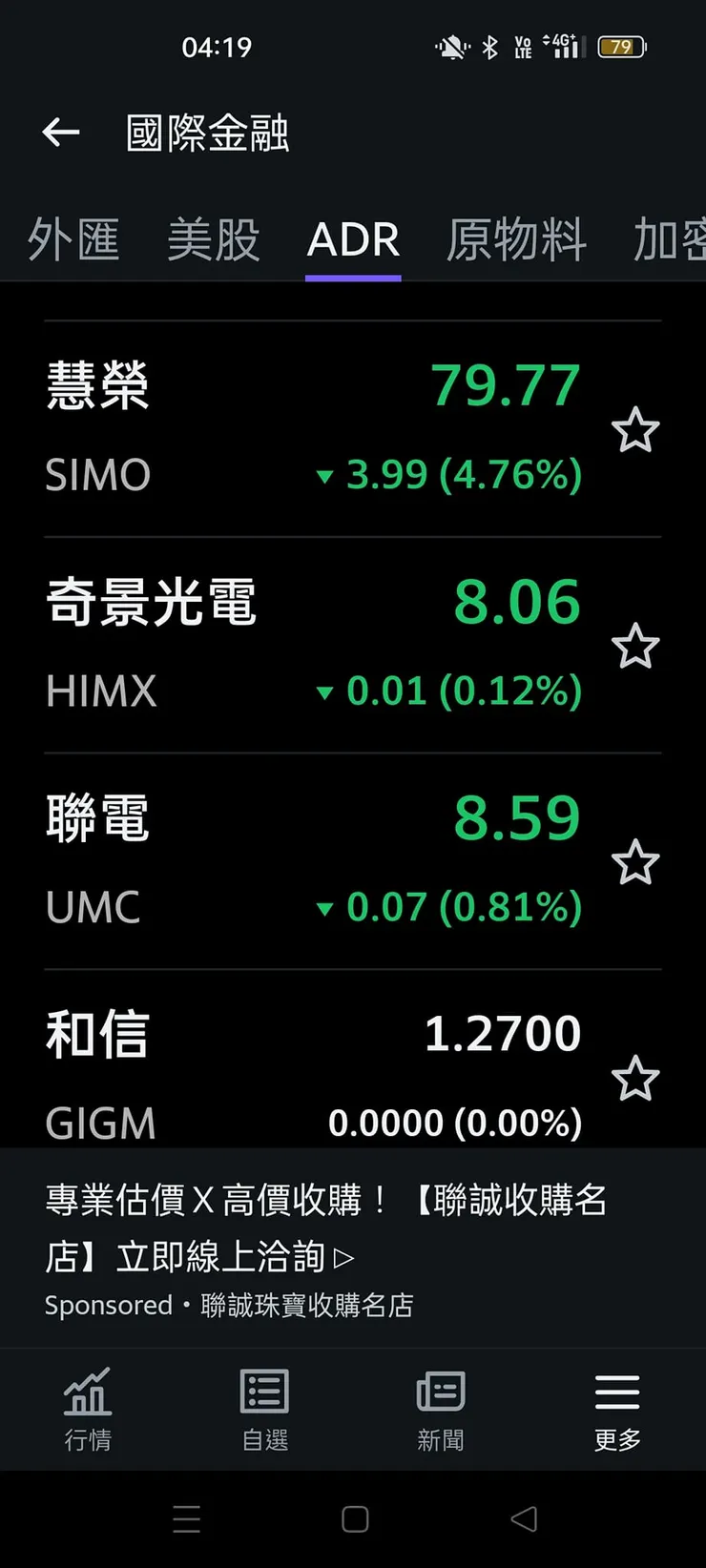Star 聯電 UMC for the watchlist

click(x=635, y=863)
